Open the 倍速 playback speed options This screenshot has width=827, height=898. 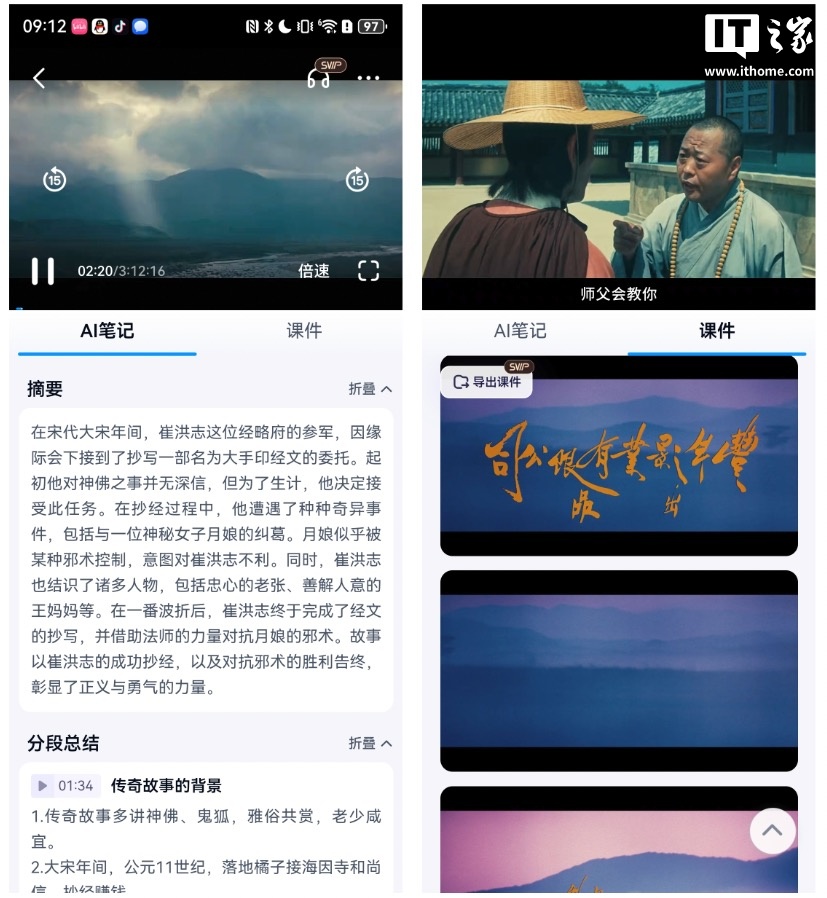(x=313, y=271)
